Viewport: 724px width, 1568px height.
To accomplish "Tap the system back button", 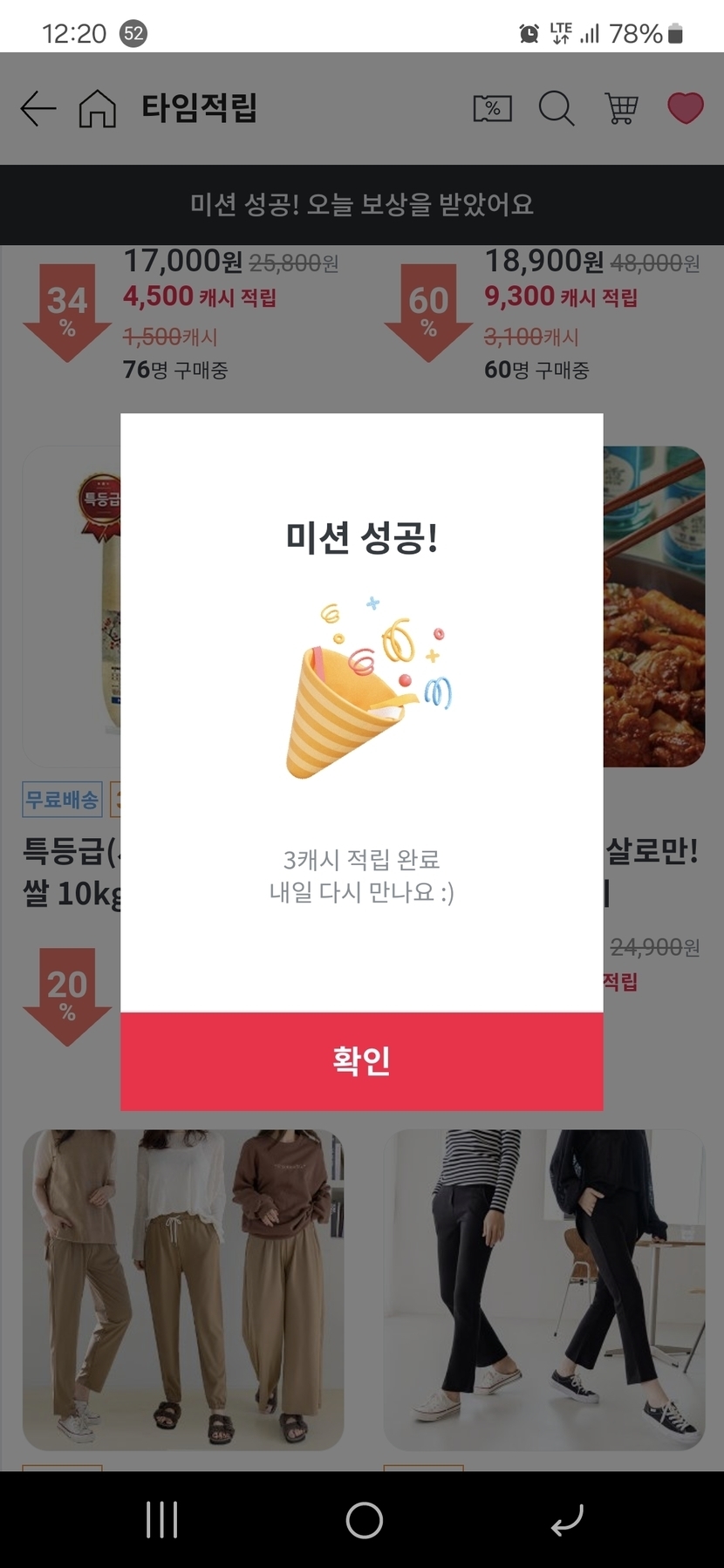I will click(x=567, y=1522).
